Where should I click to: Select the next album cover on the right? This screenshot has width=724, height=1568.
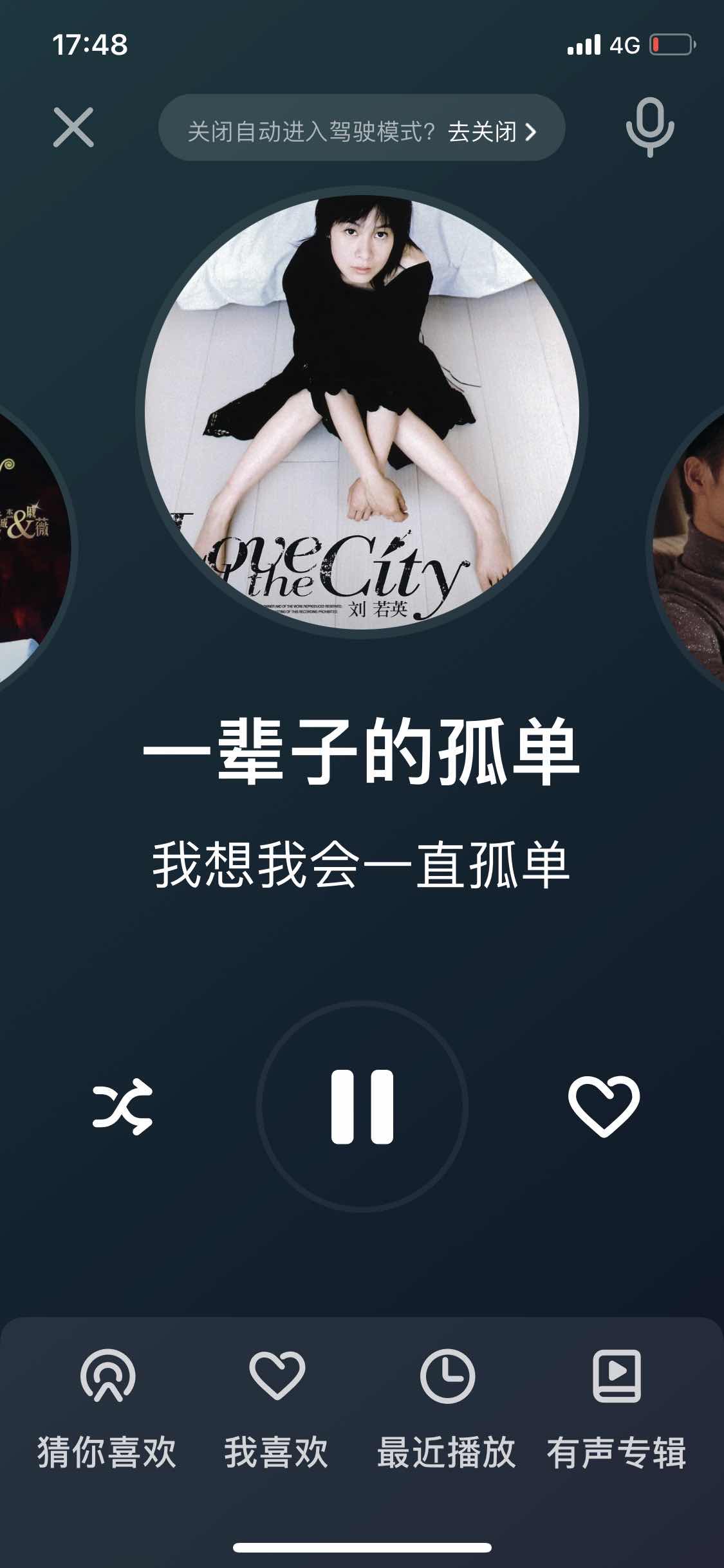[x=692, y=547]
